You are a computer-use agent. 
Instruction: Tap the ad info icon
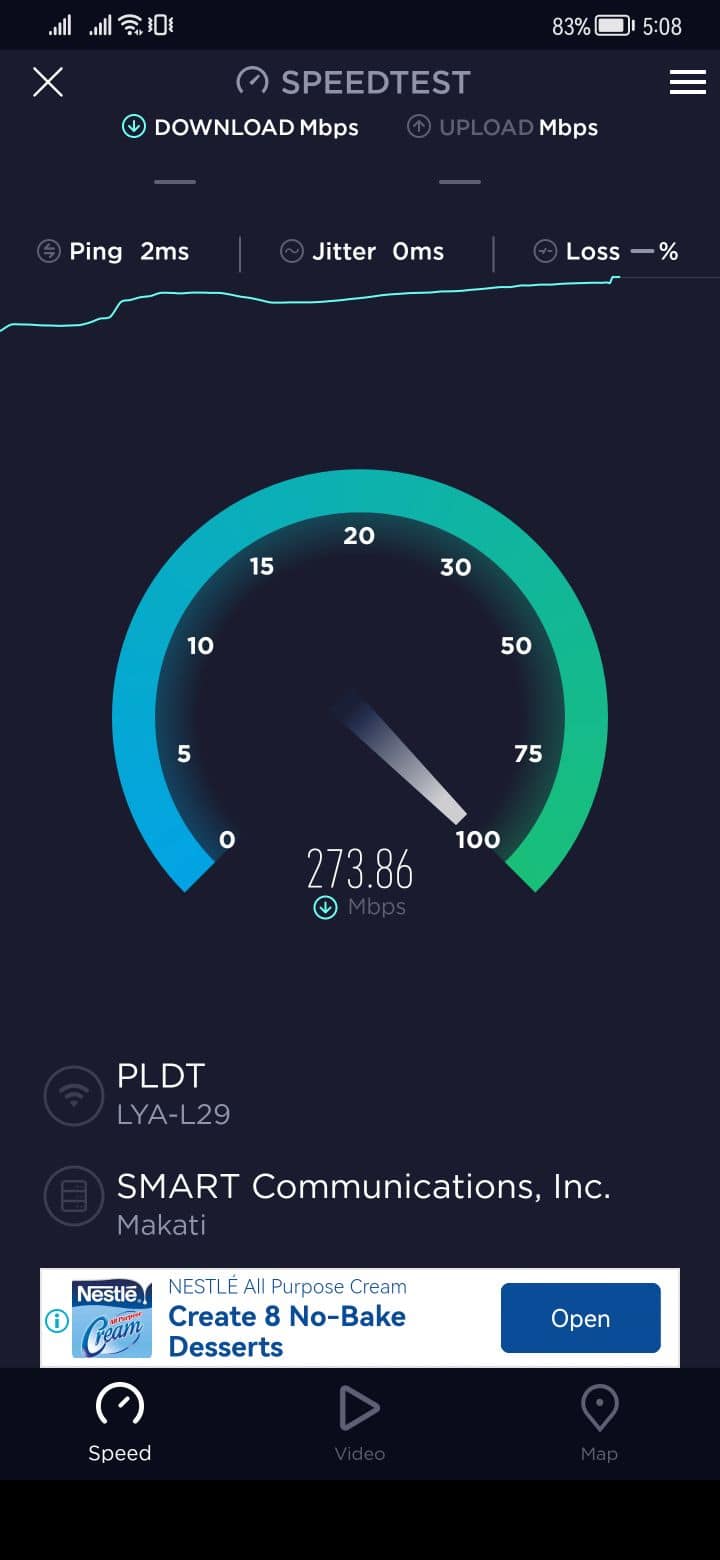tap(57, 1321)
